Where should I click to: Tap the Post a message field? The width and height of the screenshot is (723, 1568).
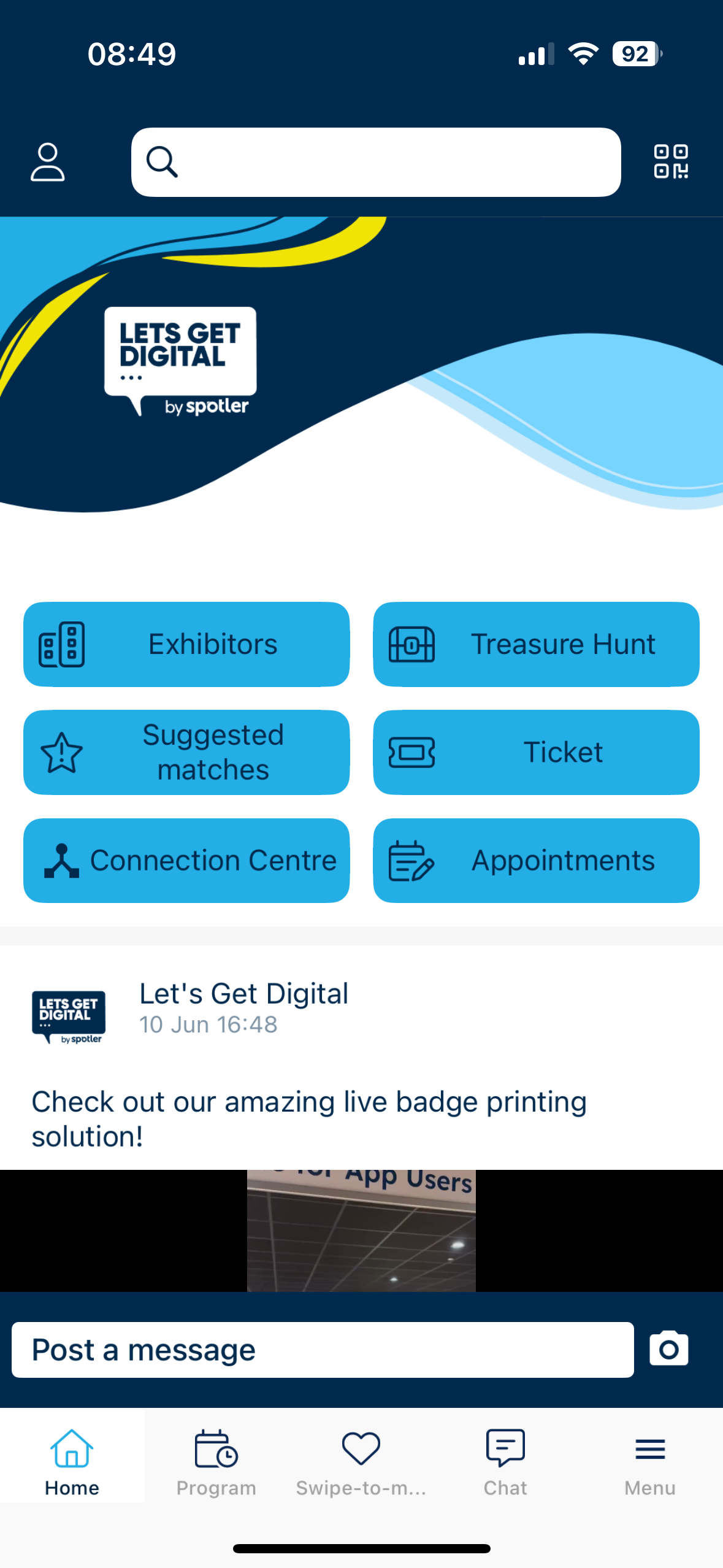pos(323,1350)
